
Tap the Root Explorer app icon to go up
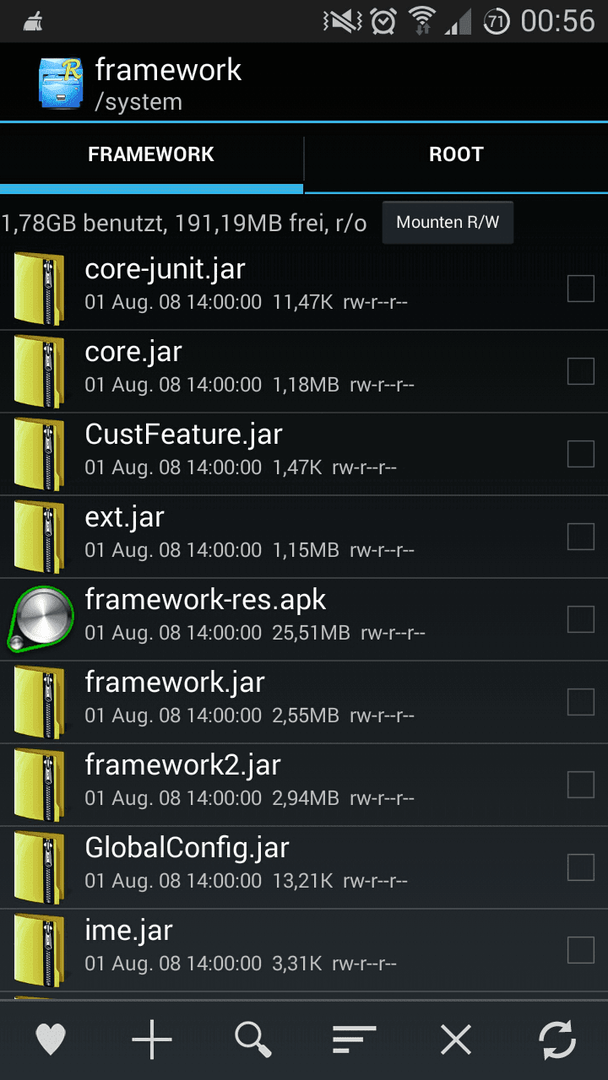point(60,84)
